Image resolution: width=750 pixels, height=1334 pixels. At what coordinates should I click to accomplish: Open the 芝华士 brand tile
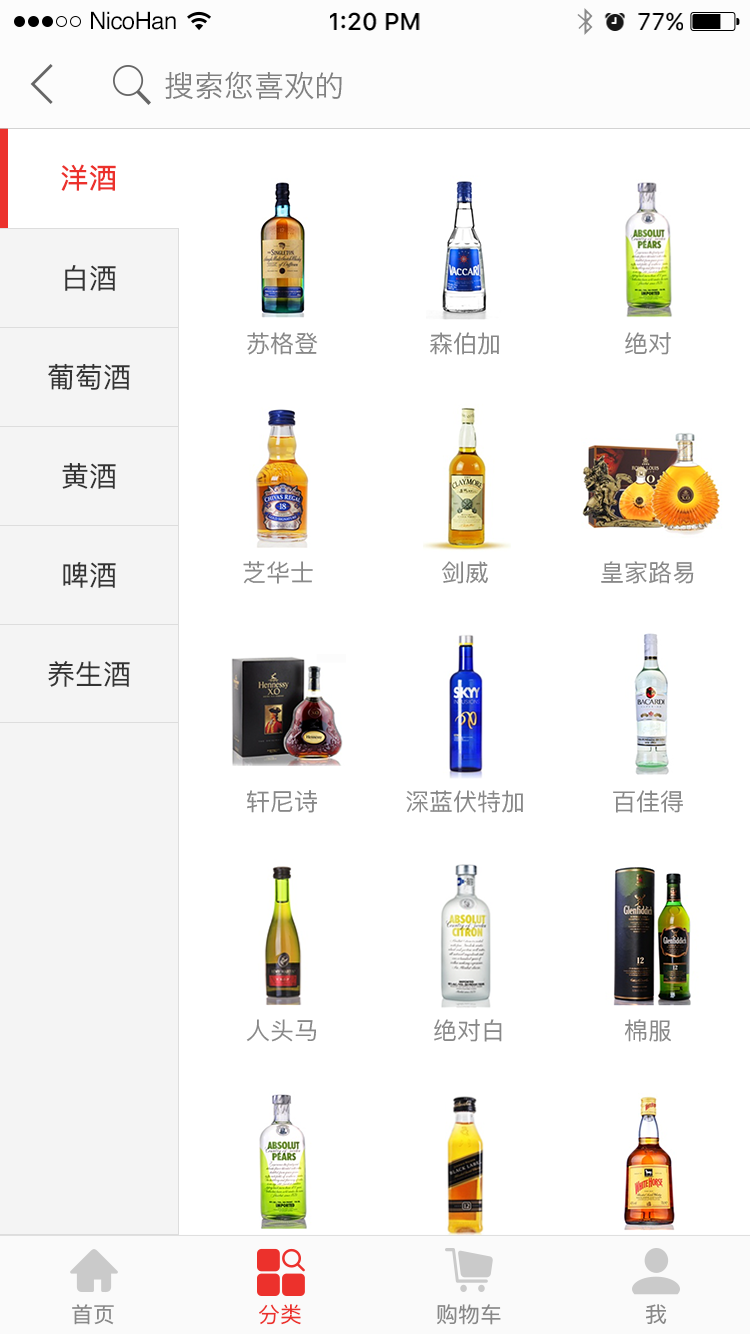282,495
